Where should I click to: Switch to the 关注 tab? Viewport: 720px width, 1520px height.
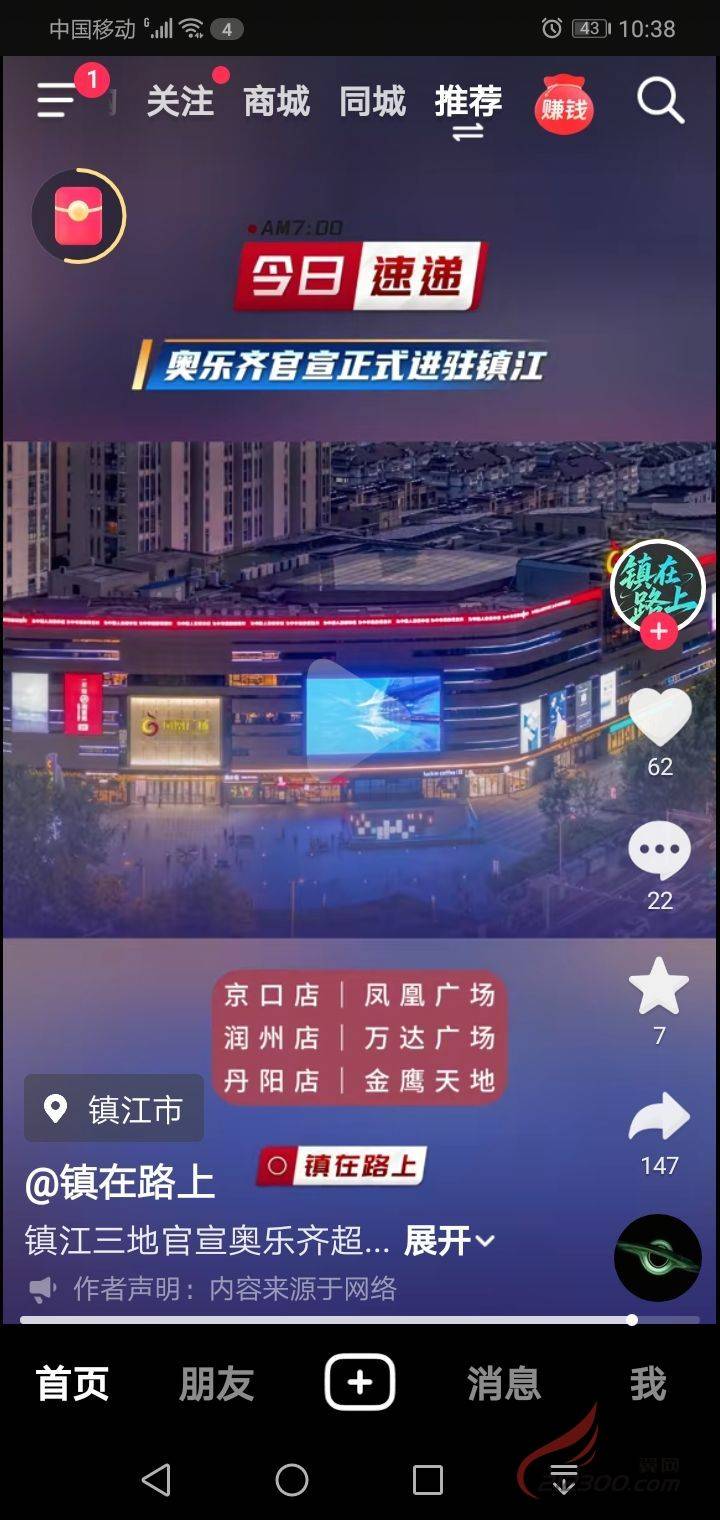tap(181, 101)
